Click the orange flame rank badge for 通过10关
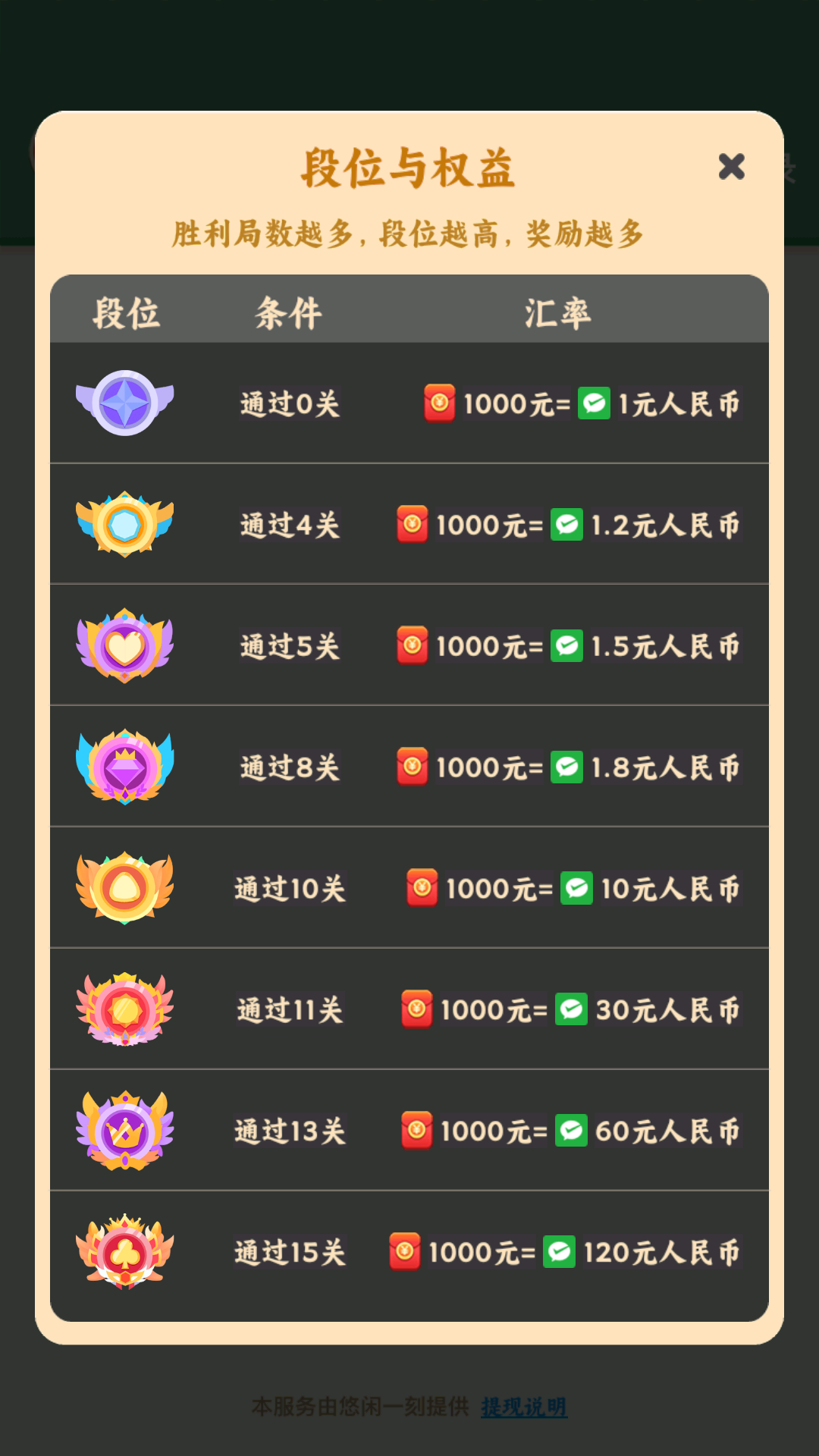 (126, 887)
